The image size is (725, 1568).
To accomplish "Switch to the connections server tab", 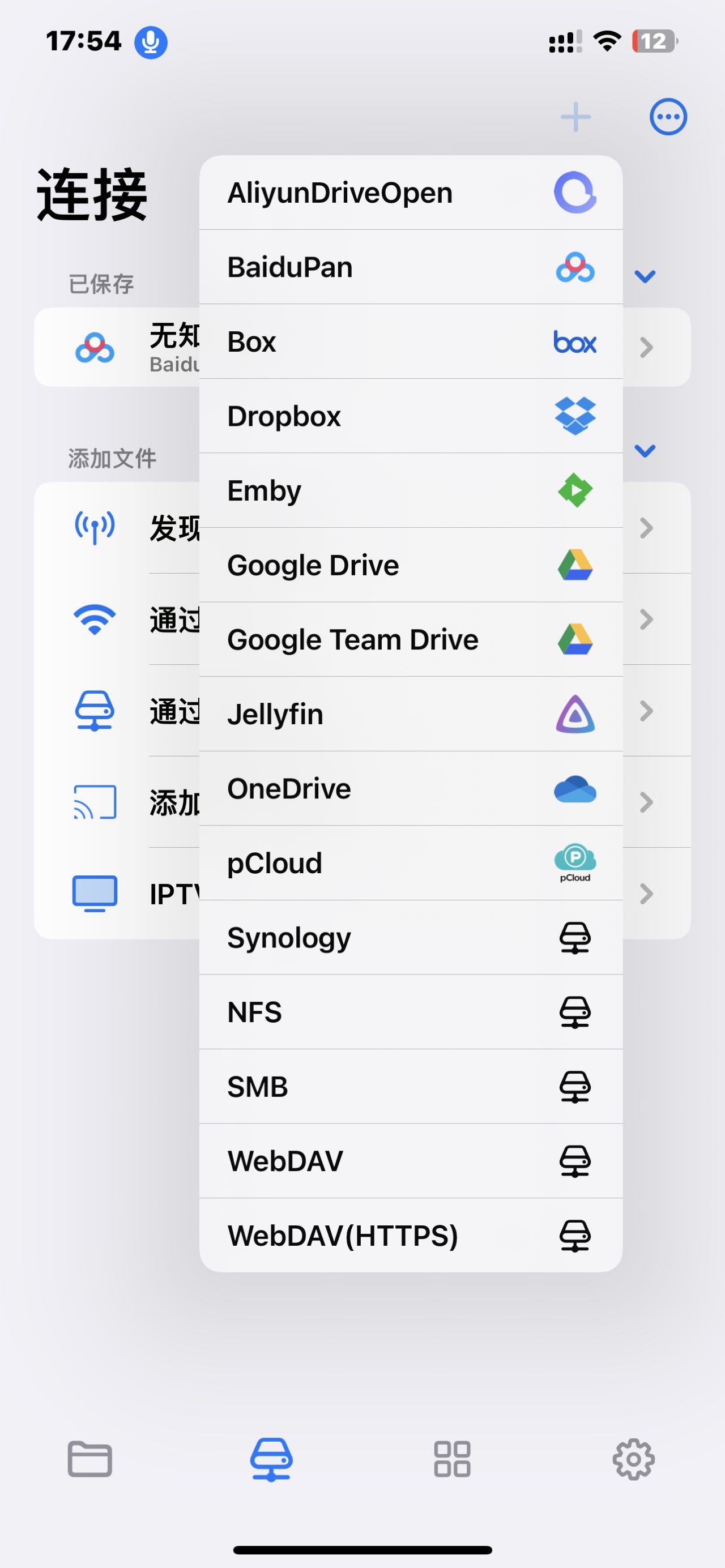I will (271, 1459).
